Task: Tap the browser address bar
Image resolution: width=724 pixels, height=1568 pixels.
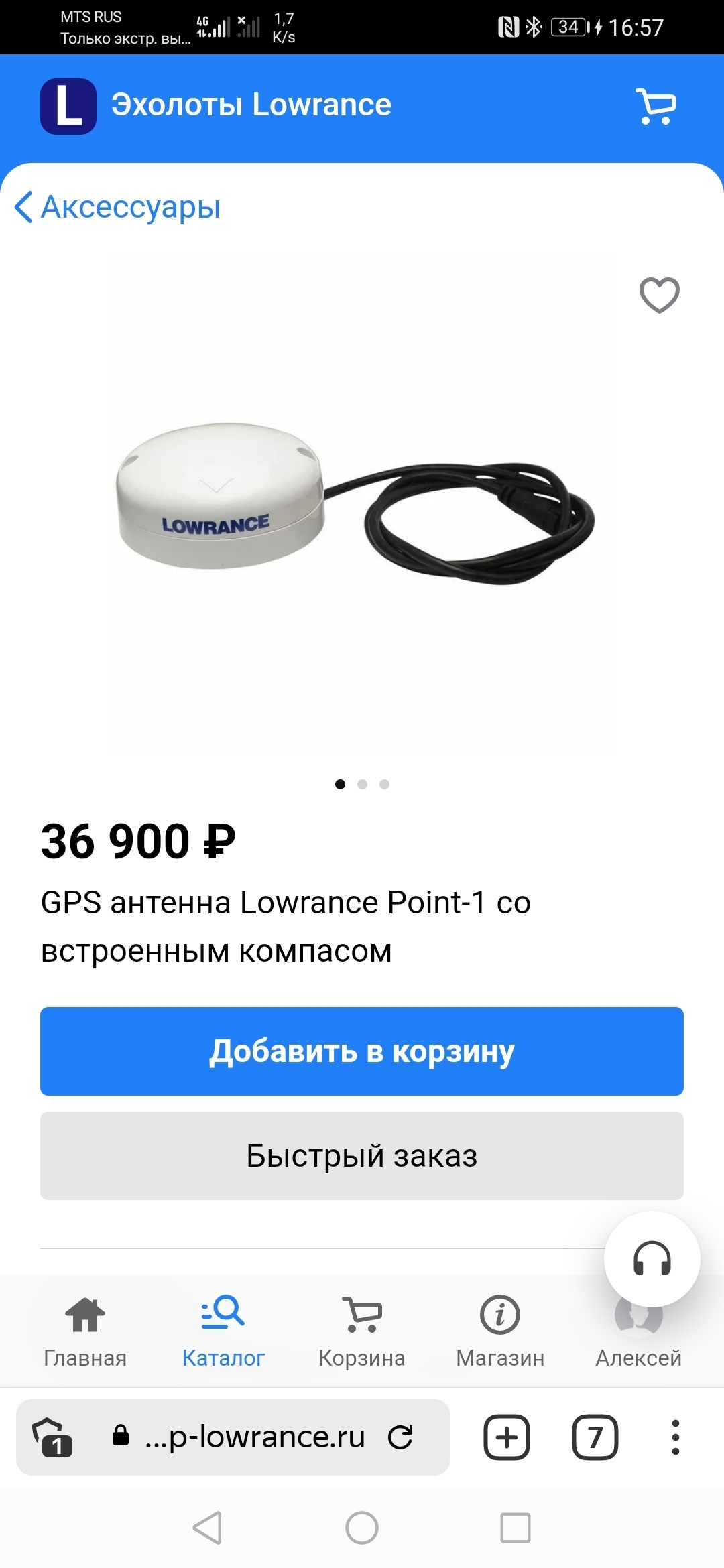Action: tap(255, 1437)
